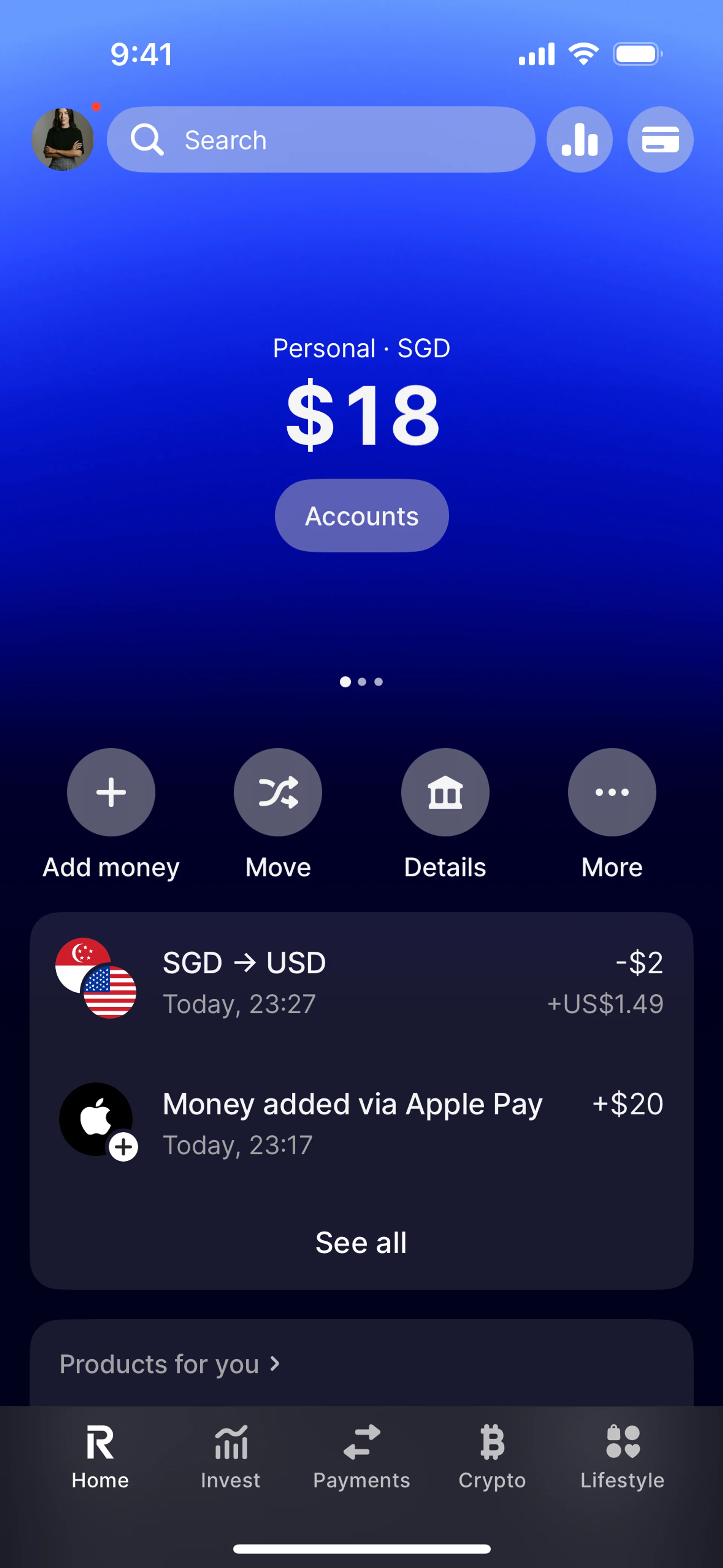View account Details
Screen dimensions: 723x1568
coord(445,792)
